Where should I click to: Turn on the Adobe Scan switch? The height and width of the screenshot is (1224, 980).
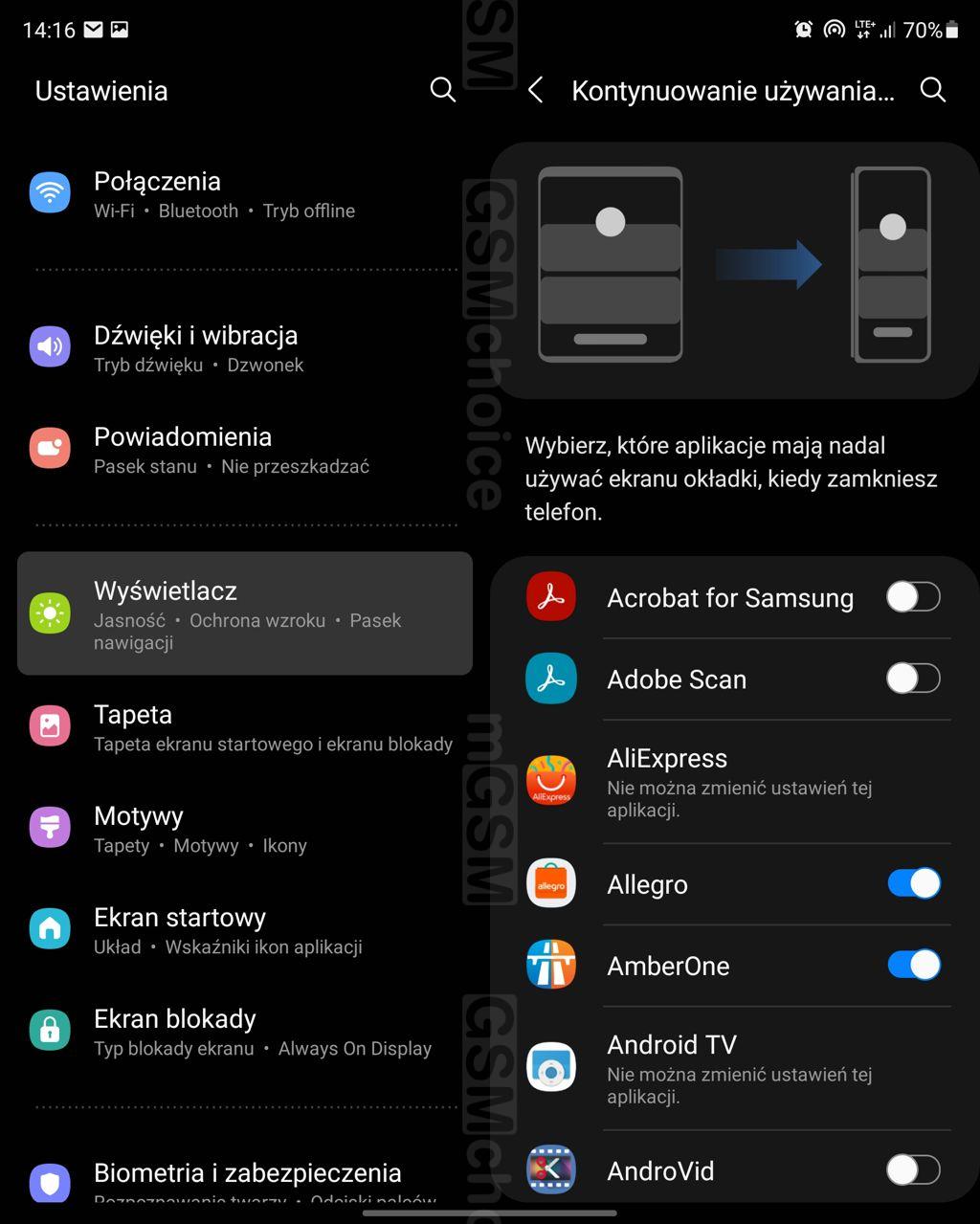[x=913, y=679]
